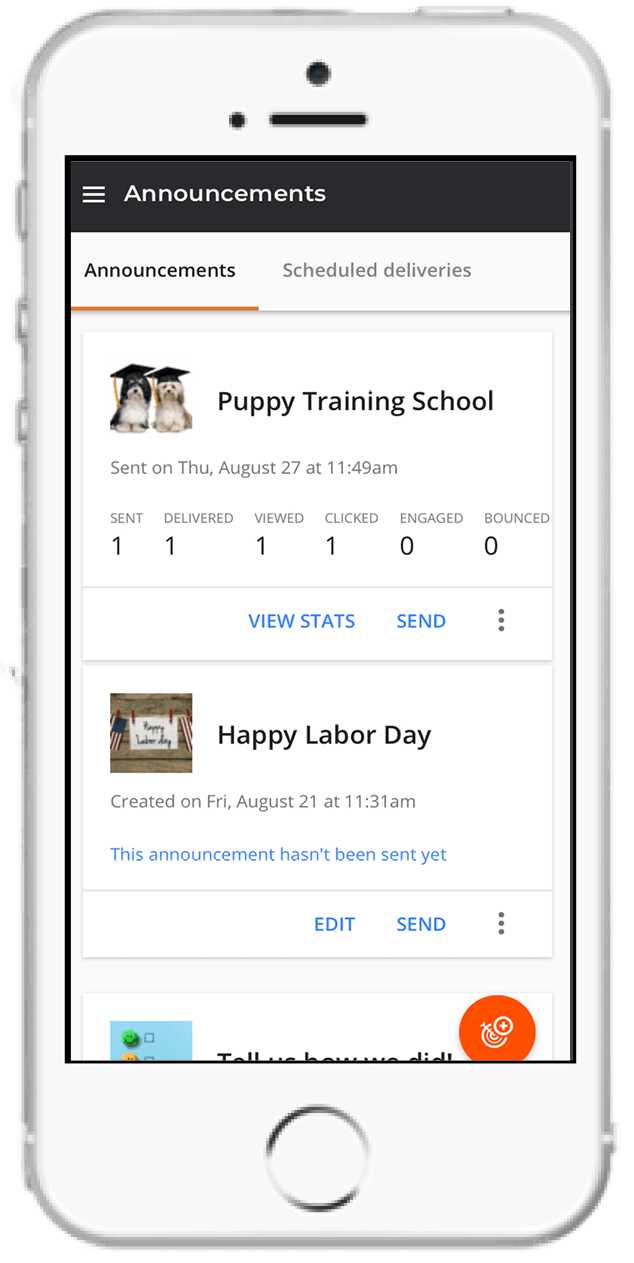Open more options for Puppy Training School

tap(501, 621)
